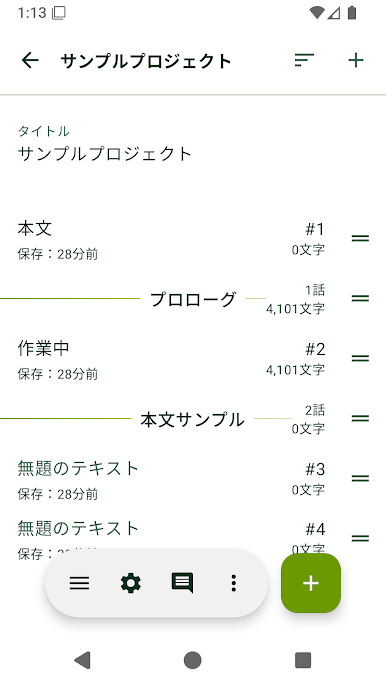Open the hamburger menu in bottom toolbar
This screenshot has width=386, height=686.
click(x=79, y=583)
